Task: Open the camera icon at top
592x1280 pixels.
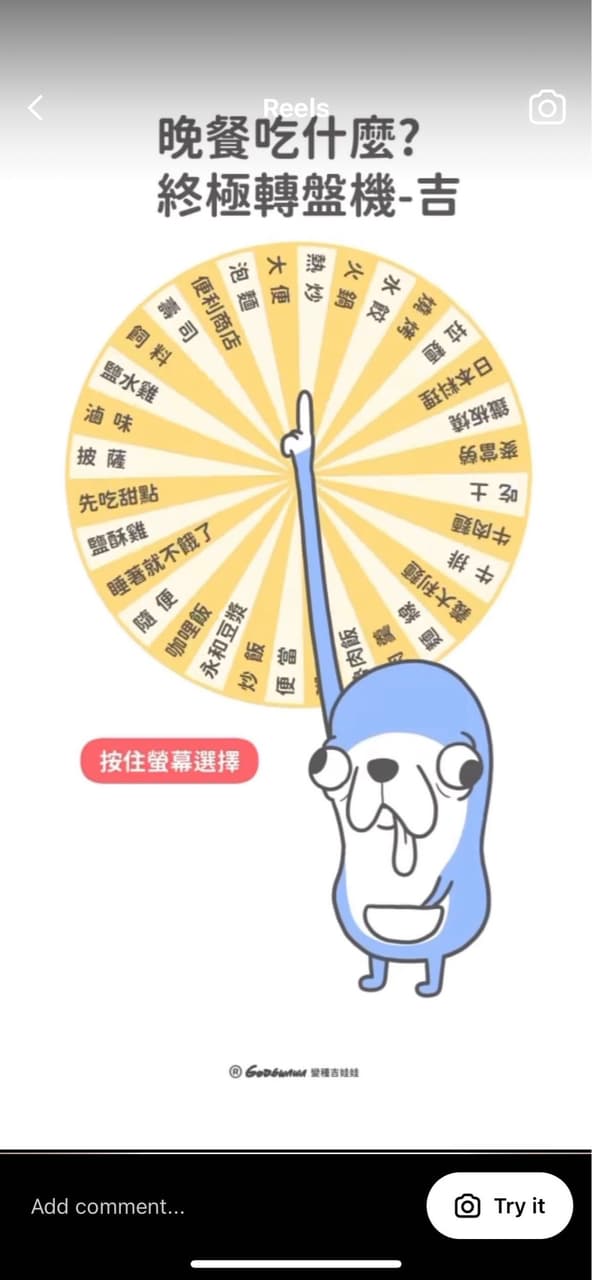Action: click(547, 108)
